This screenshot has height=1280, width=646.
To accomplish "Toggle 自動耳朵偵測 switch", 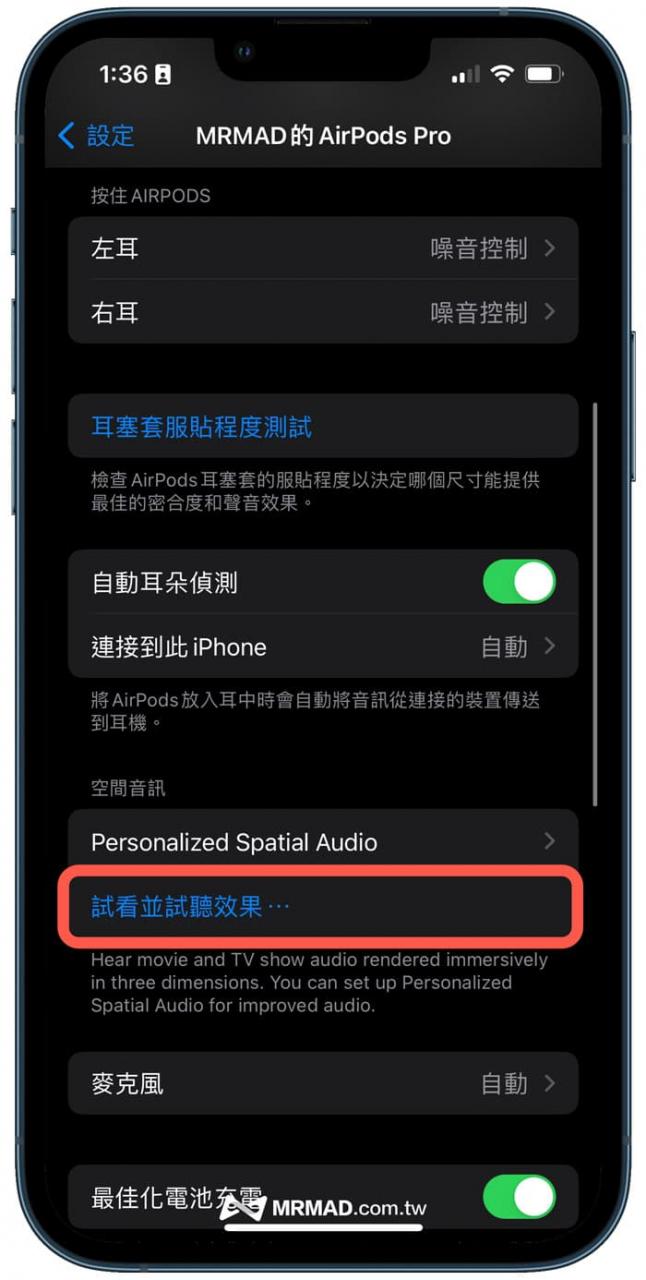I will click(518, 582).
